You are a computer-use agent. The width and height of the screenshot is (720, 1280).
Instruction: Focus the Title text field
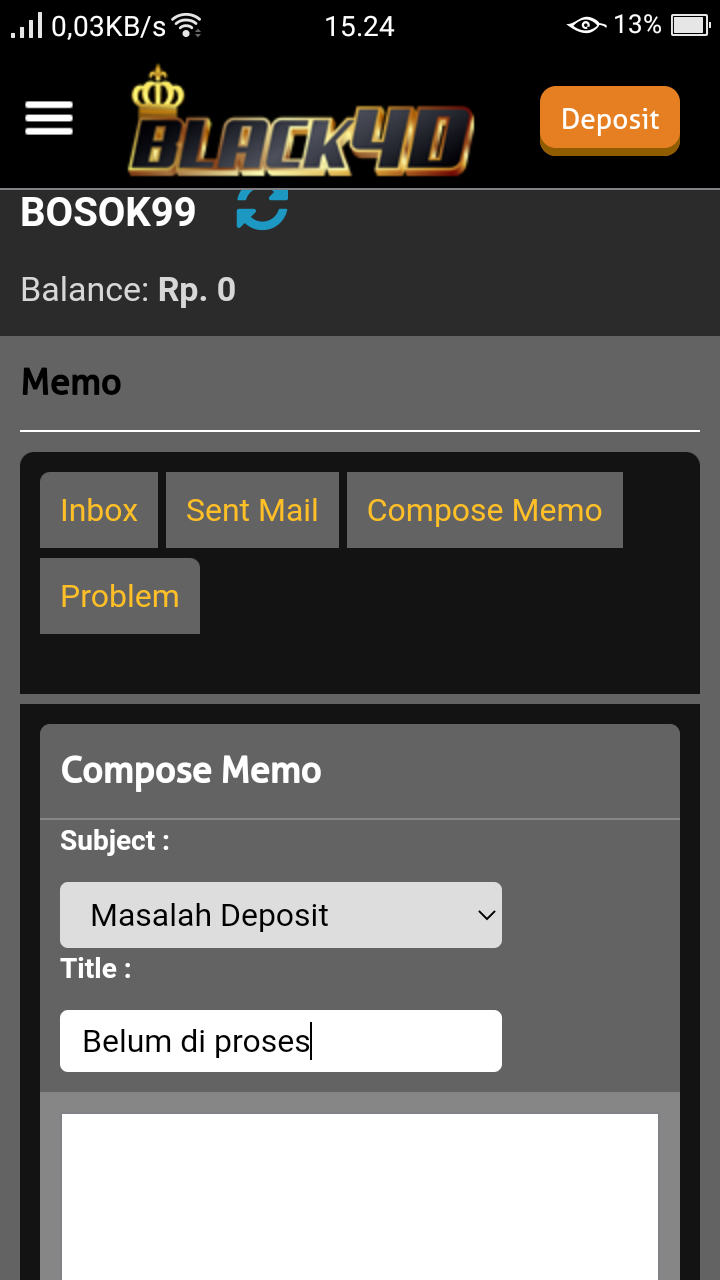pos(281,1041)
